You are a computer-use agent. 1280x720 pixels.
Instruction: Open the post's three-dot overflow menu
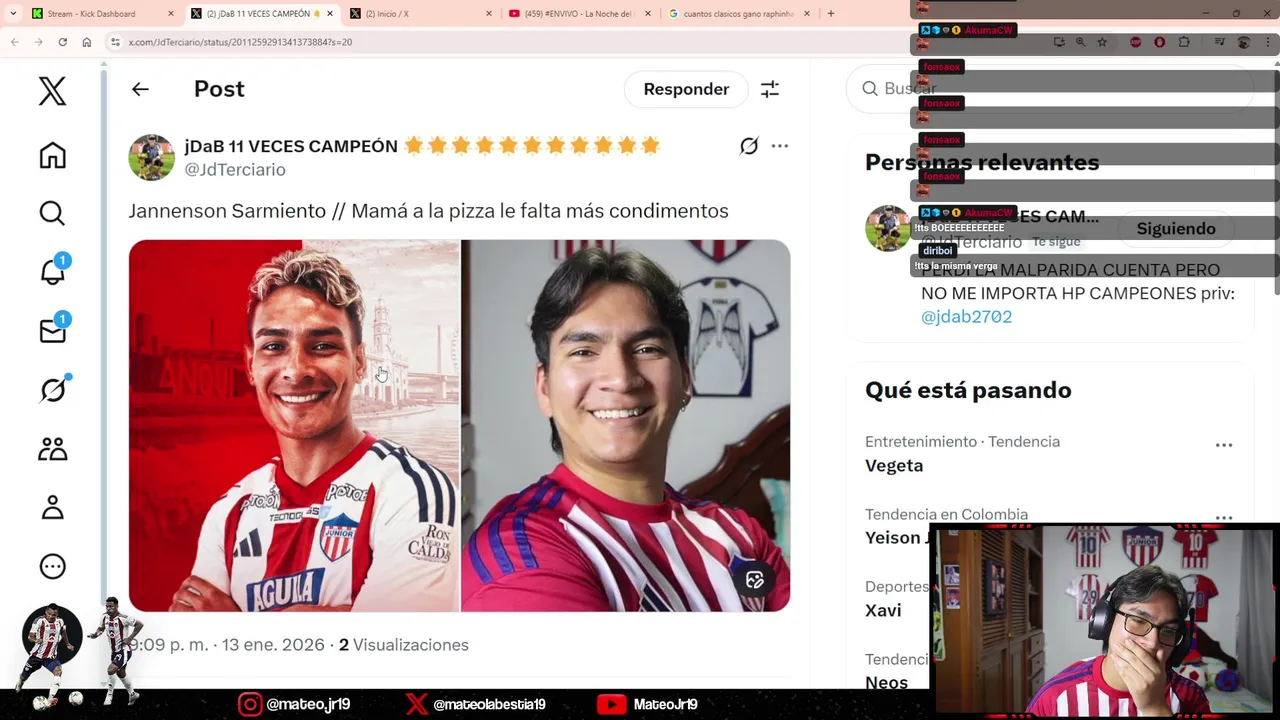(x=780, y=146)
